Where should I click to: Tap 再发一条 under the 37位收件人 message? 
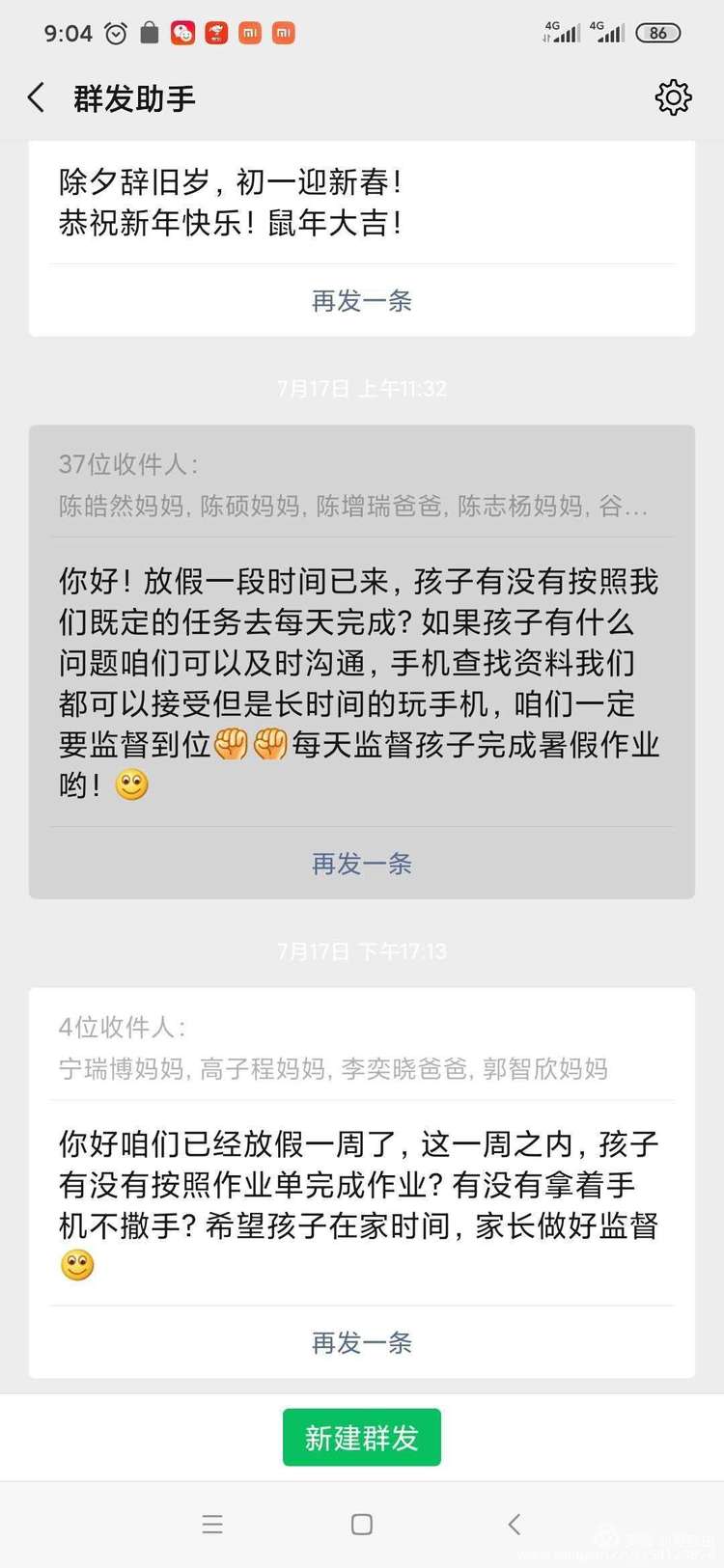coord(362,864)
